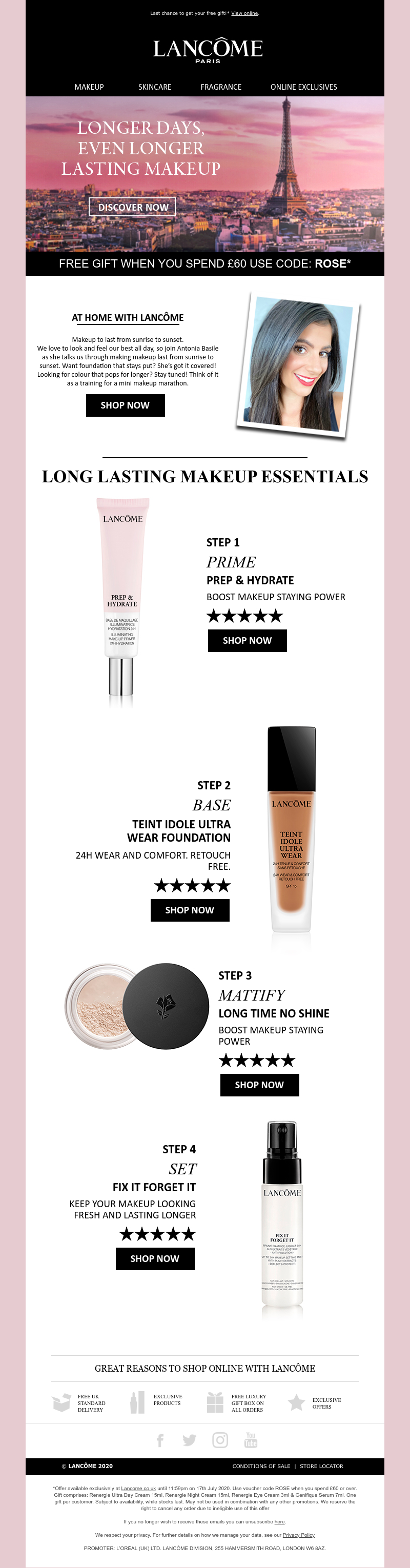Tap the Discover Now button
The width and height of the screenshot is (410, 1568).
(x=133, y=207)
